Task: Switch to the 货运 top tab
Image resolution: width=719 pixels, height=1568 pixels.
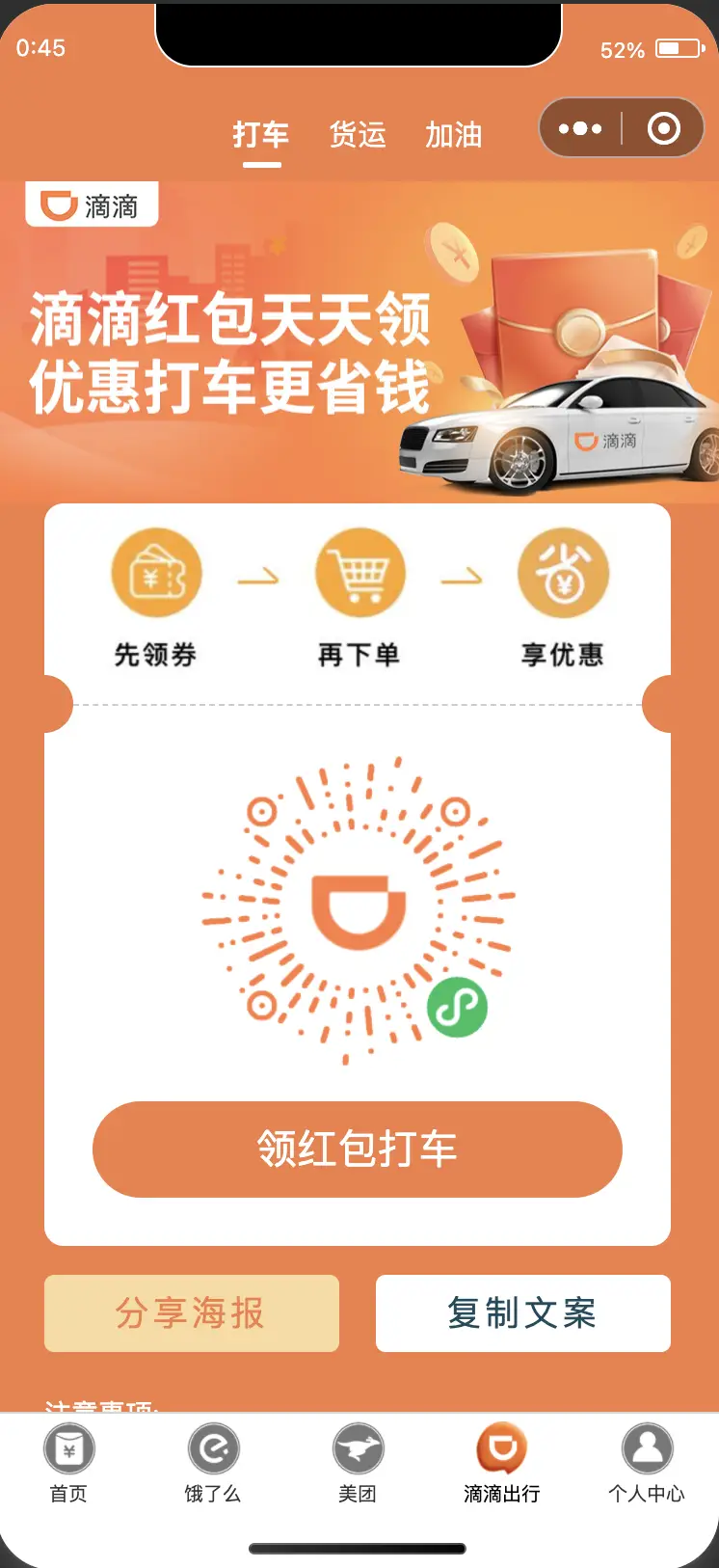Action: point(358,135)
